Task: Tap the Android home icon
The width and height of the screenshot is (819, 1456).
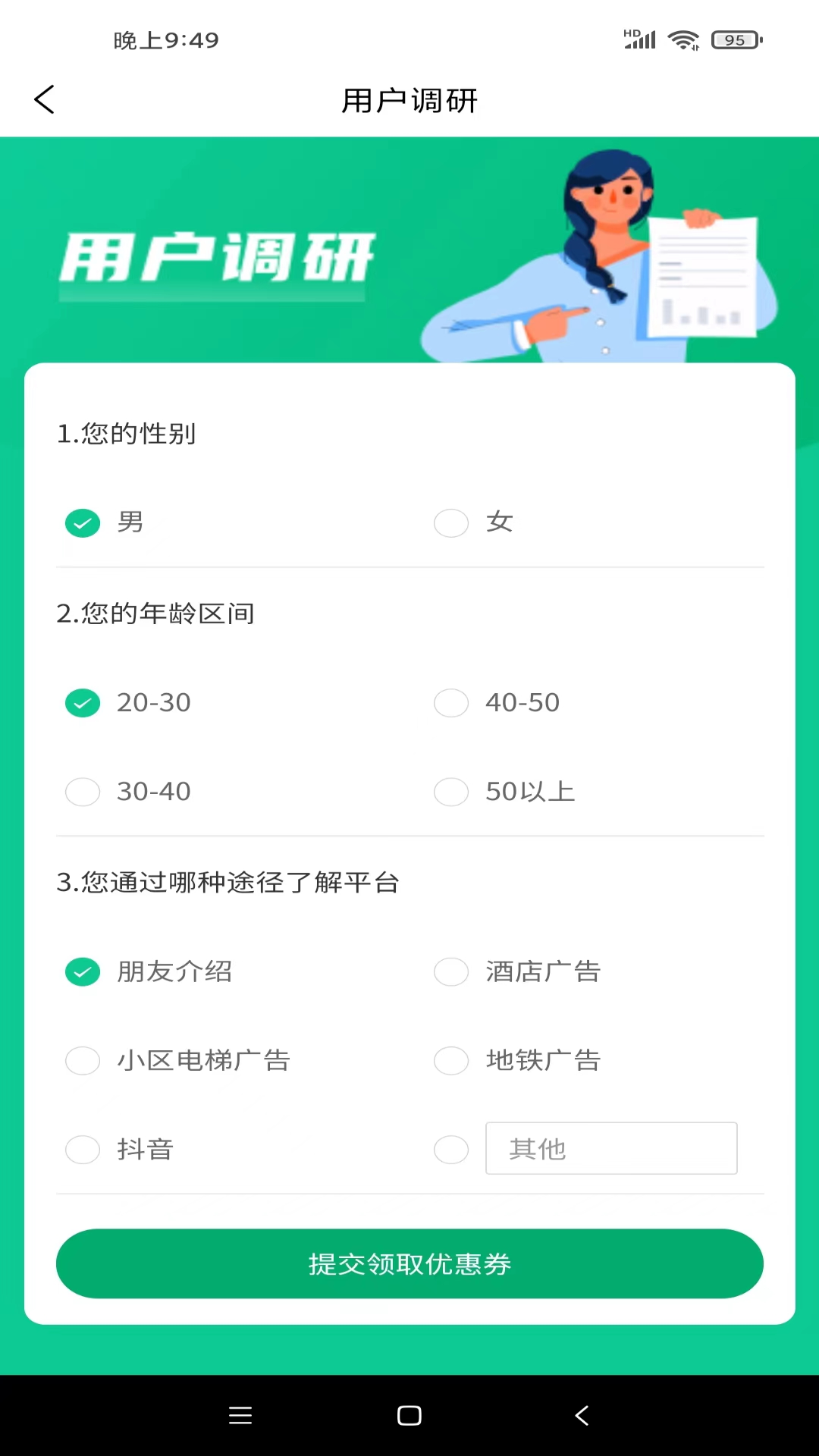Action: pos(409,1415)
